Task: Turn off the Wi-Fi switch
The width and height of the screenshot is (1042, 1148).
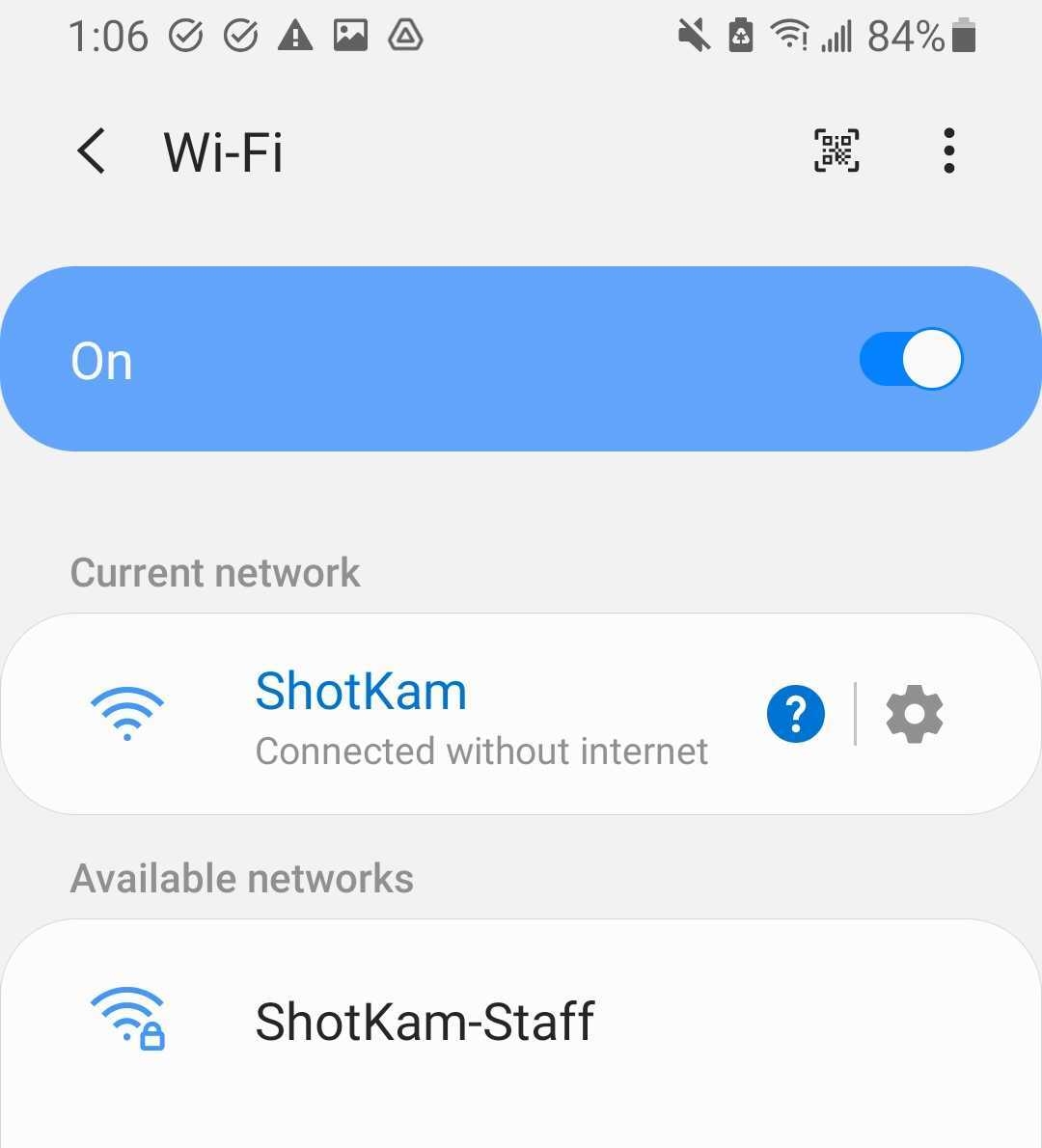Action: point(911,360)
